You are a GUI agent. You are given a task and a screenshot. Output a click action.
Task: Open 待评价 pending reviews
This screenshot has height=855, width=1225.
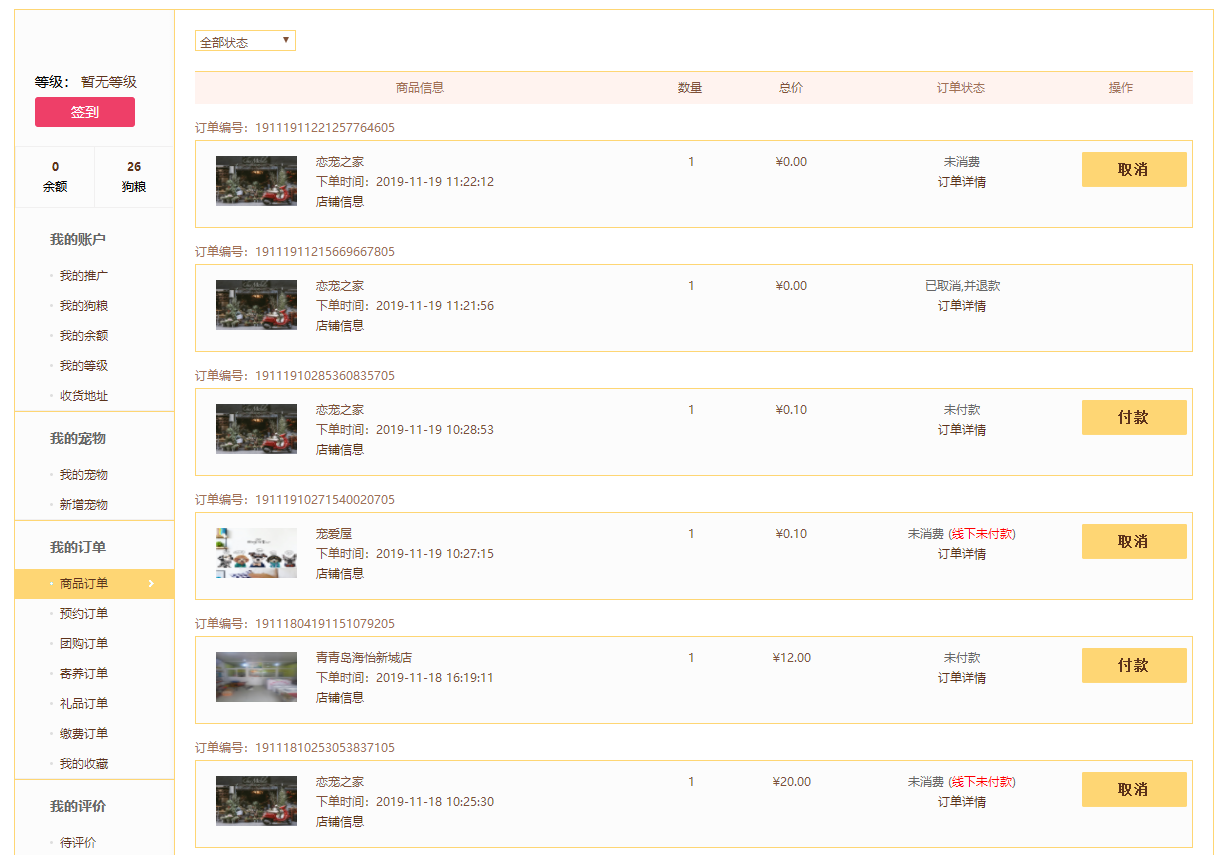tap(78, 843)
